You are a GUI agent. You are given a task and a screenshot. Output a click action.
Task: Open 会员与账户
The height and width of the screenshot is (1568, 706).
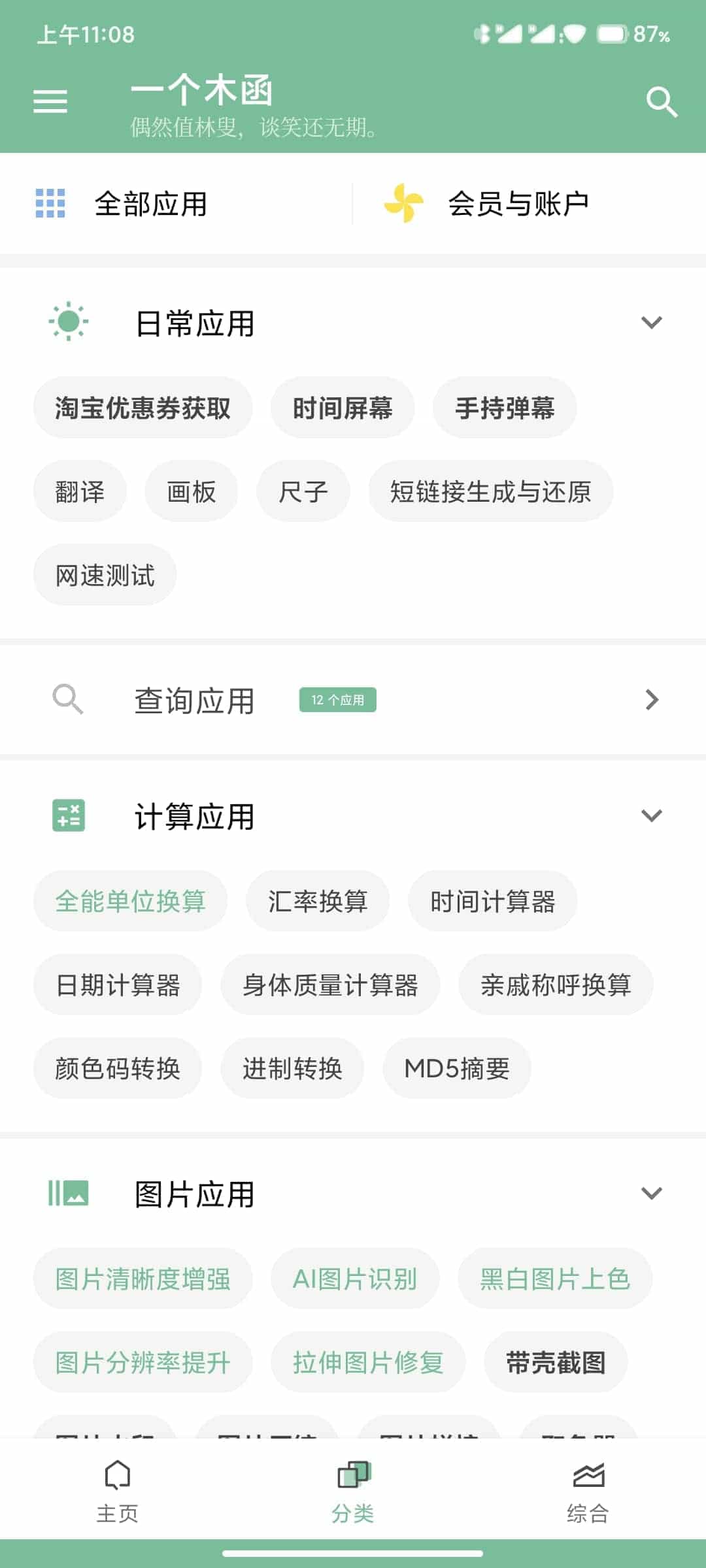(x=518, y=204)
